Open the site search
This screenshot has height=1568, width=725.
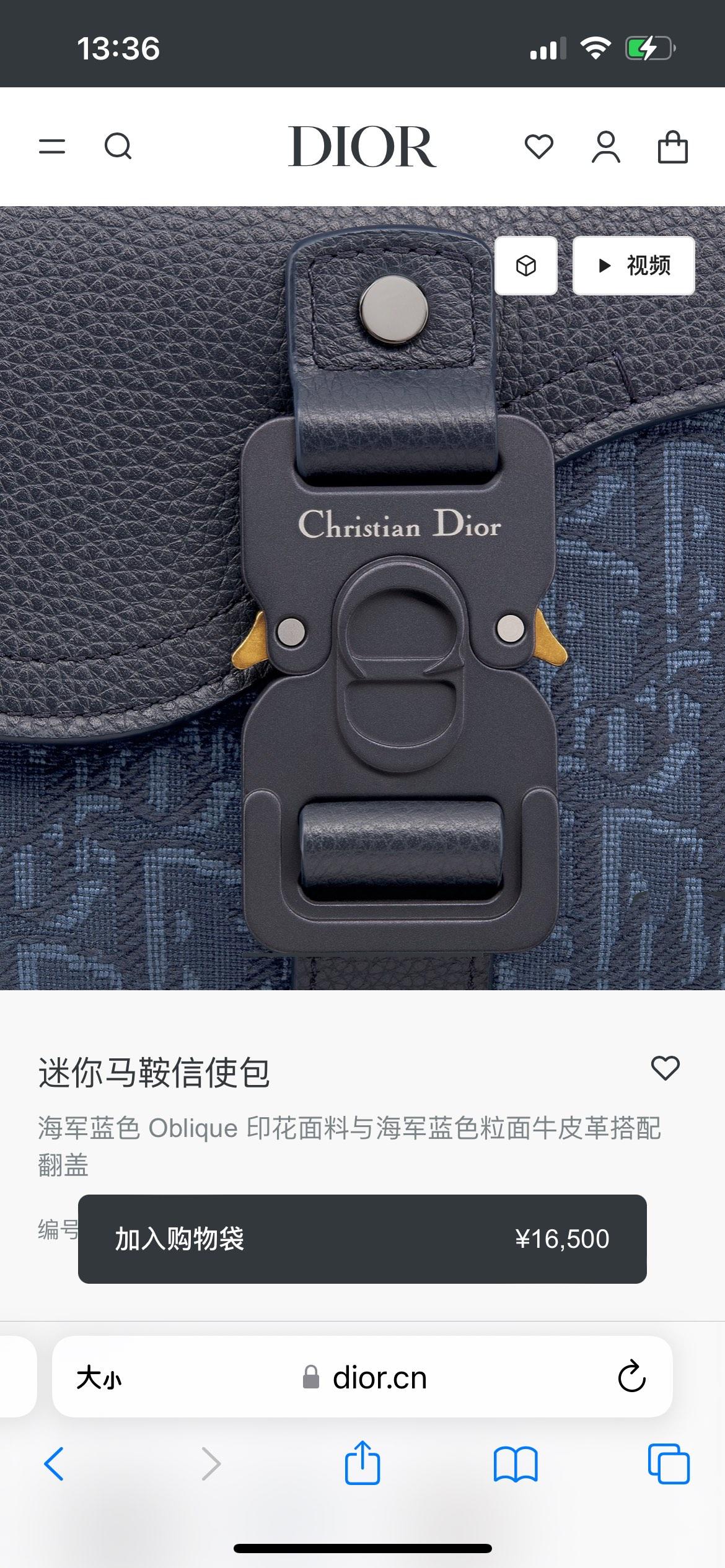118,147
